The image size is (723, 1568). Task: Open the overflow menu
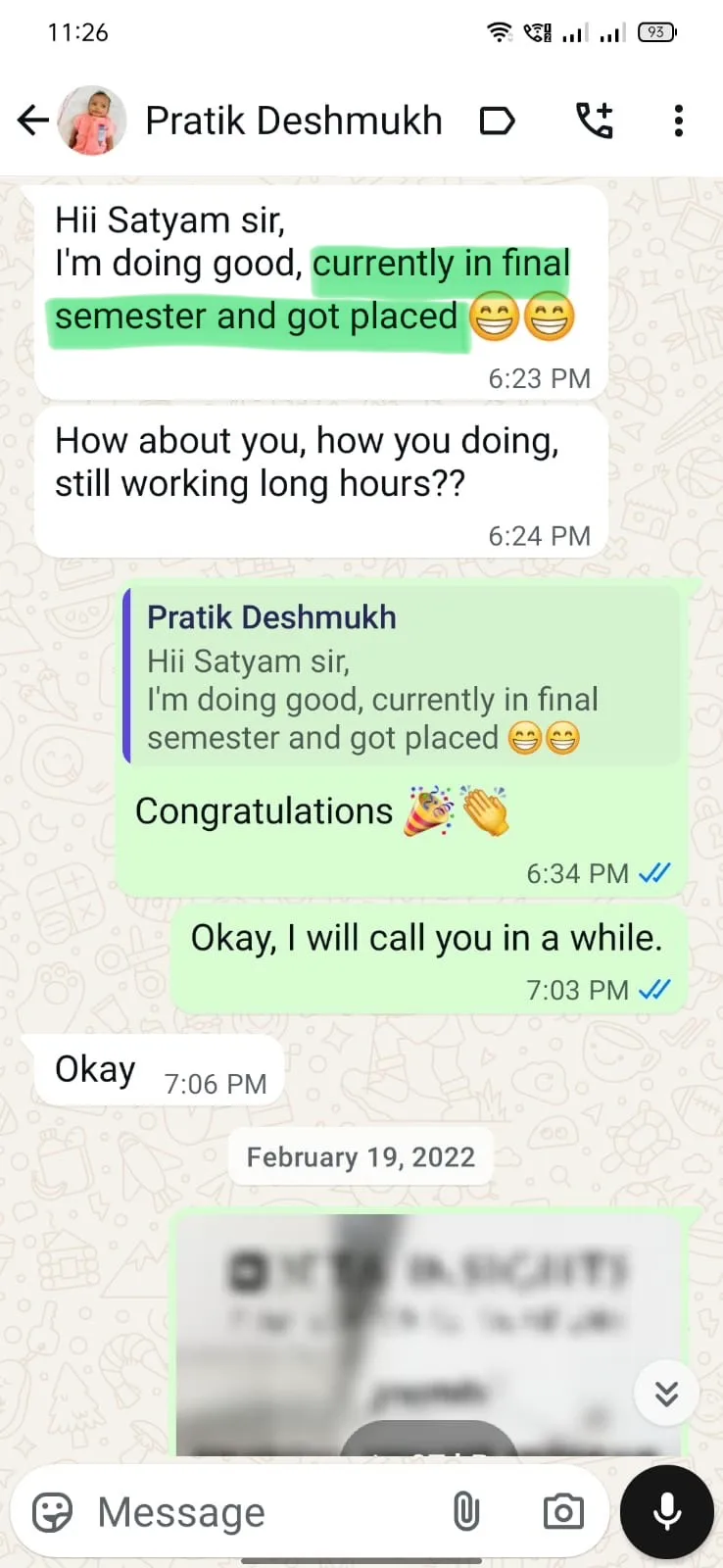[678, 121]
